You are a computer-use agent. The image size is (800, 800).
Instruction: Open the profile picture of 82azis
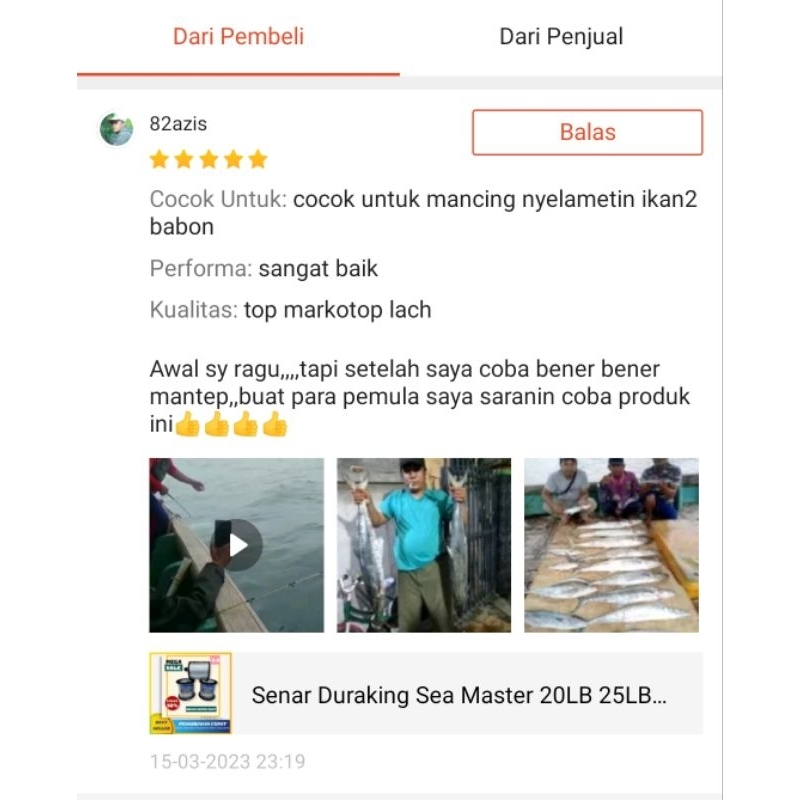pyautogui.click(x=116, y=129)
